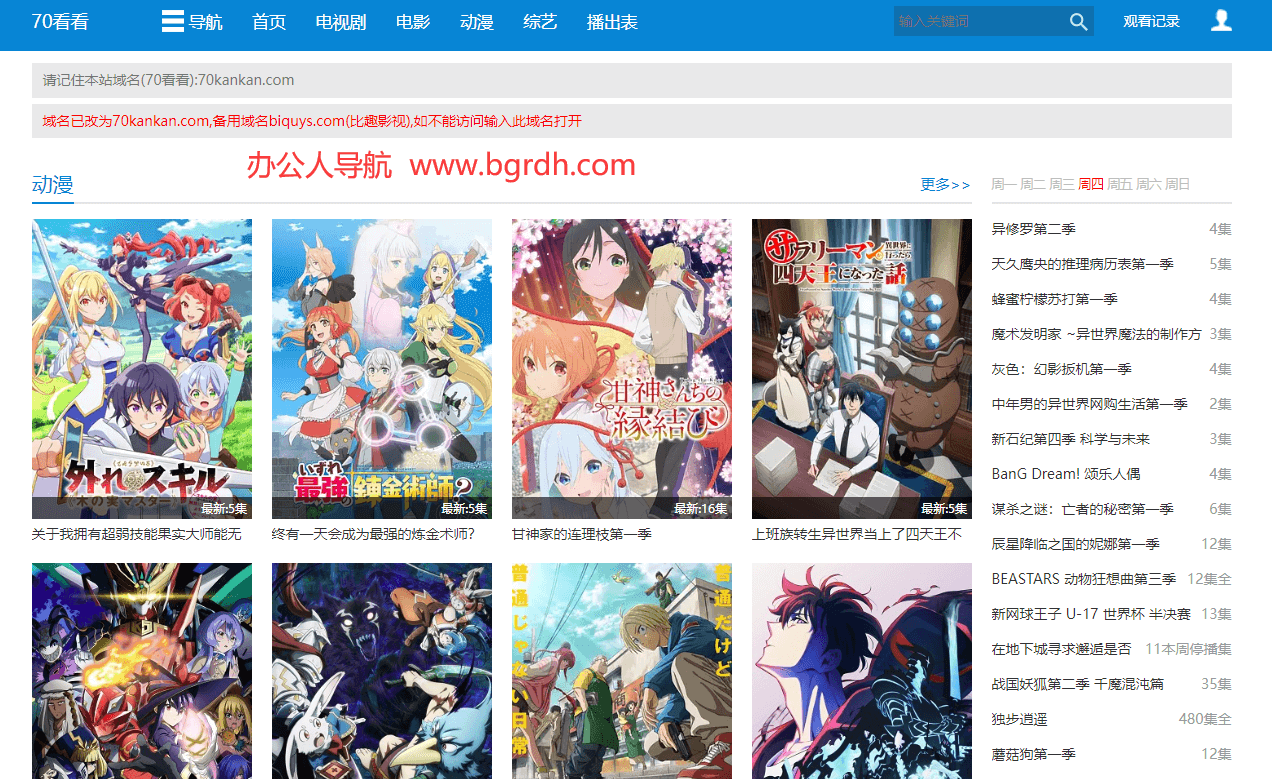The image size is (1272, 779).
Task: Open the 导航 menu button
Action: point(192,22)
